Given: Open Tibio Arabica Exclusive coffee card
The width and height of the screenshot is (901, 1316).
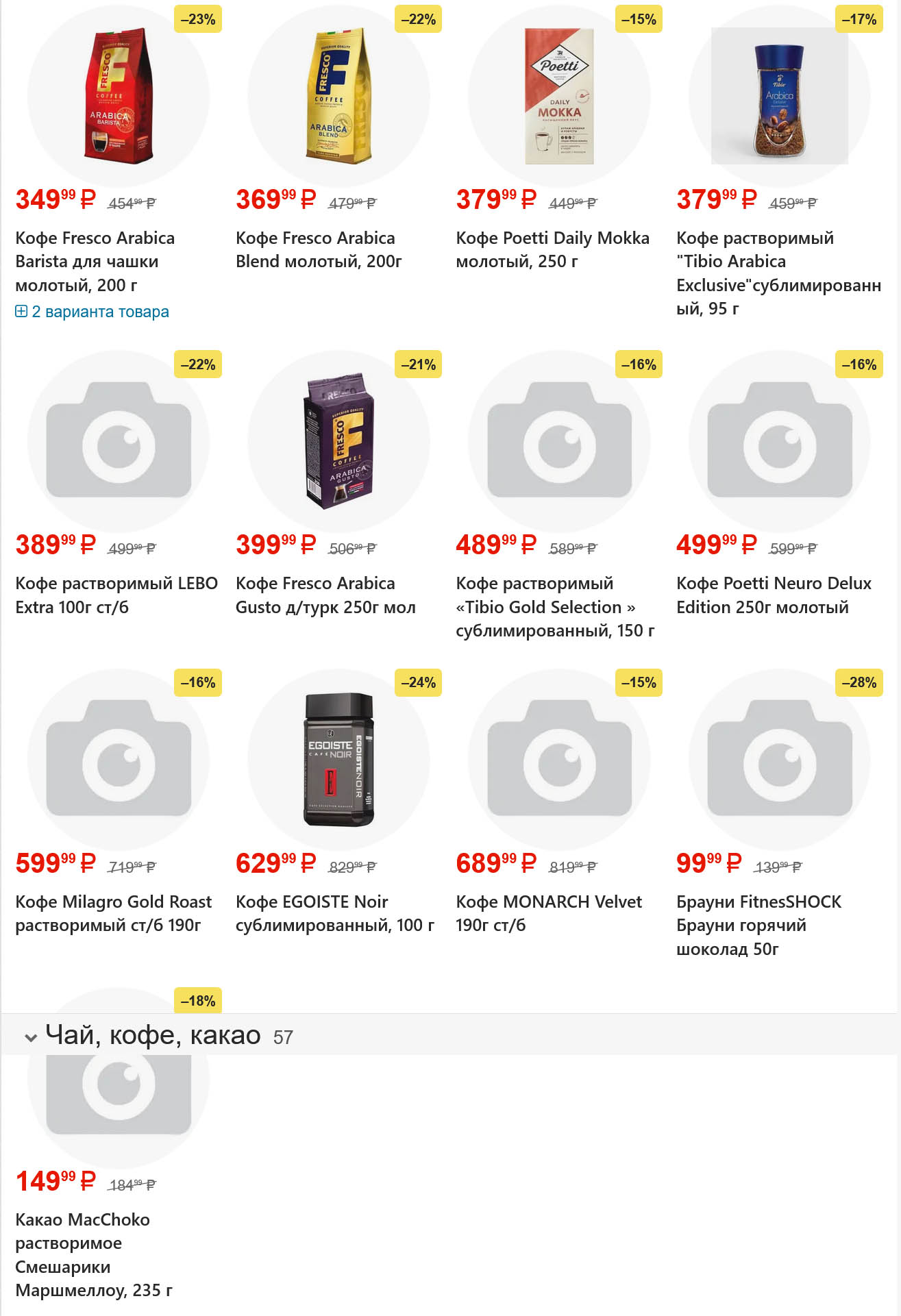Looking at the screenshot, I should click(778, 273).
